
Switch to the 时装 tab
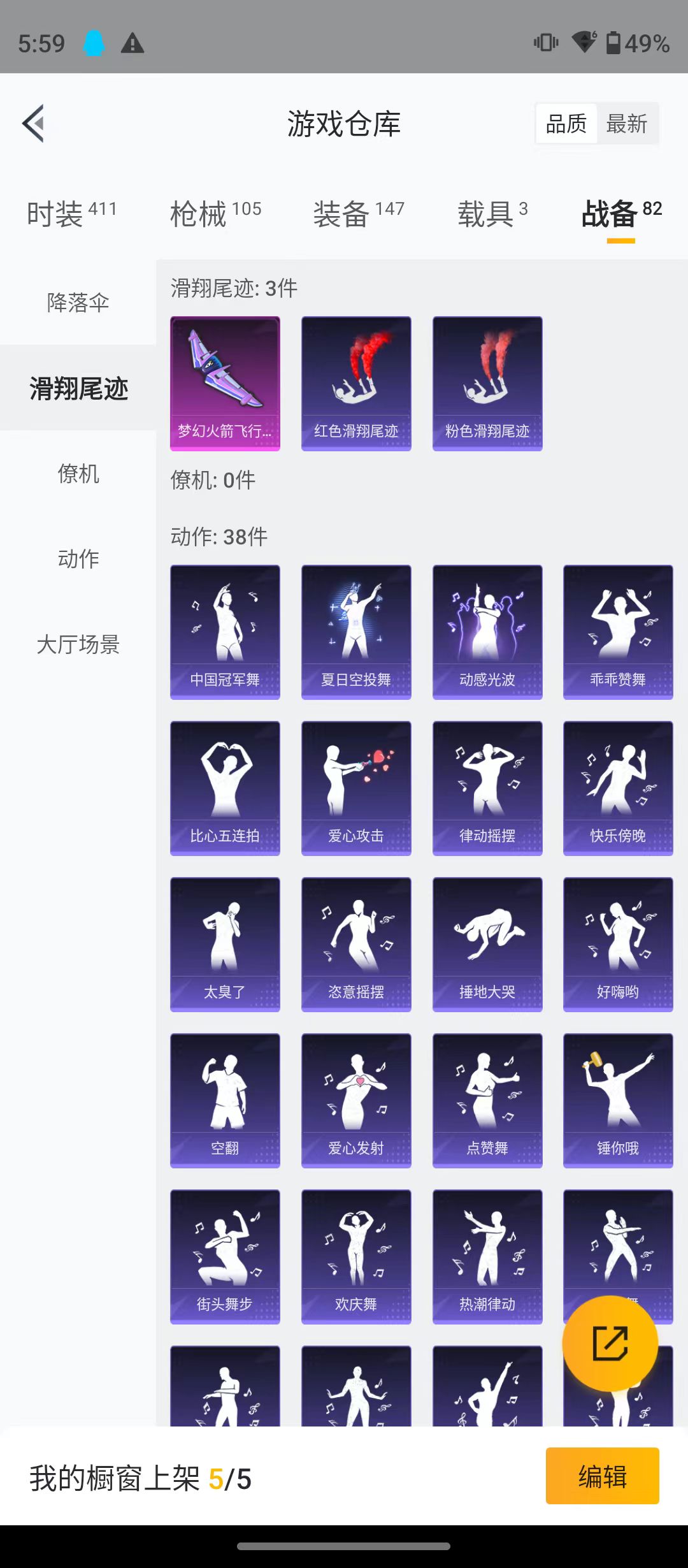point(71,214)
